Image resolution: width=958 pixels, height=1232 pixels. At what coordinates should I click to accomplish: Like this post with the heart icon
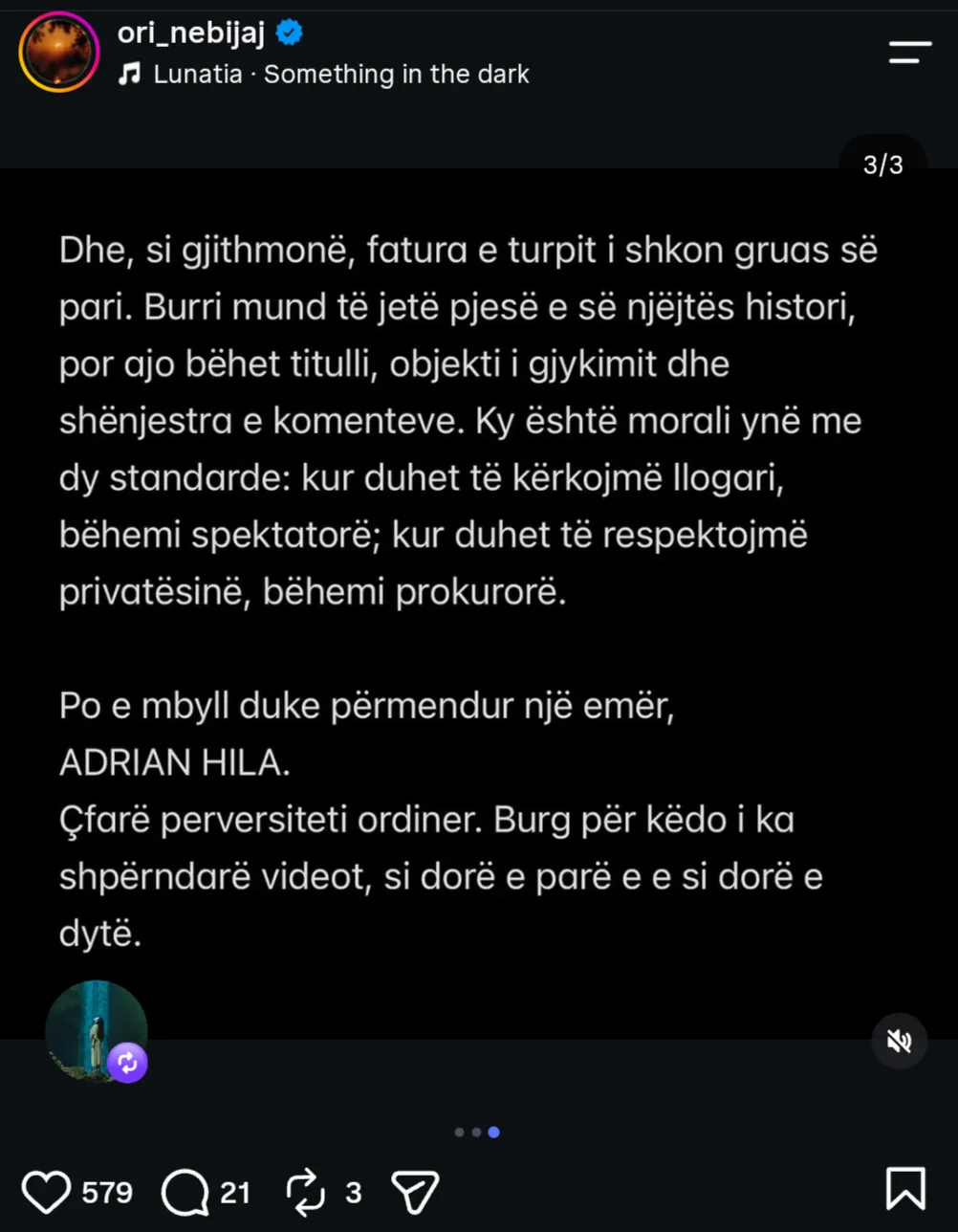tap(46, 1192)
